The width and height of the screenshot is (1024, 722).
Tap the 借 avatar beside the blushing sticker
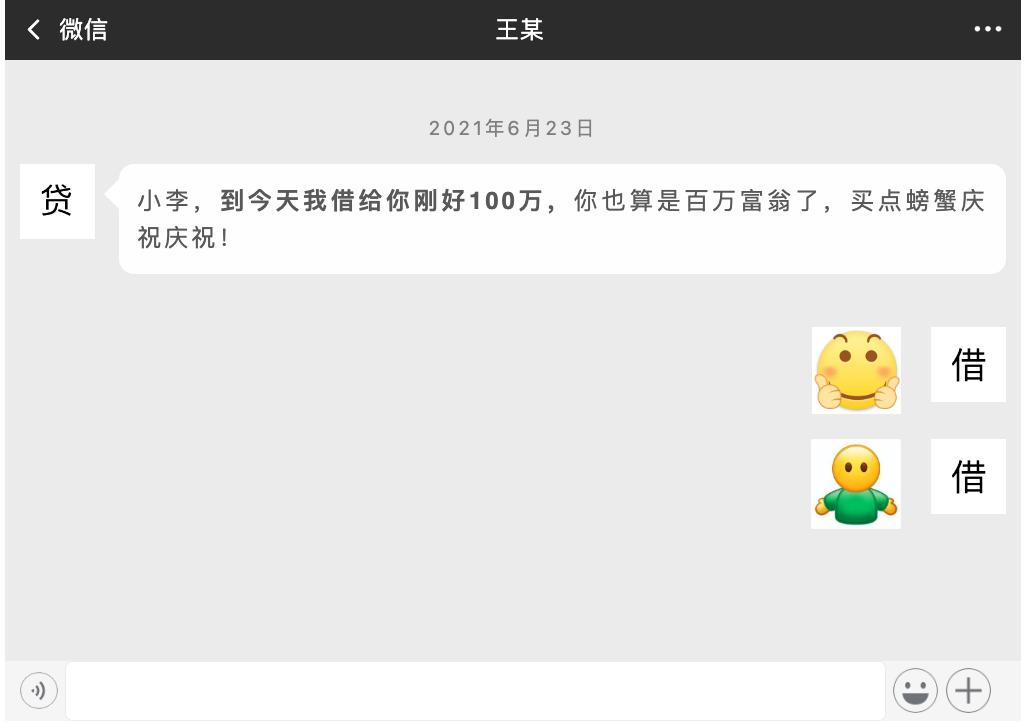pos(968,365)
